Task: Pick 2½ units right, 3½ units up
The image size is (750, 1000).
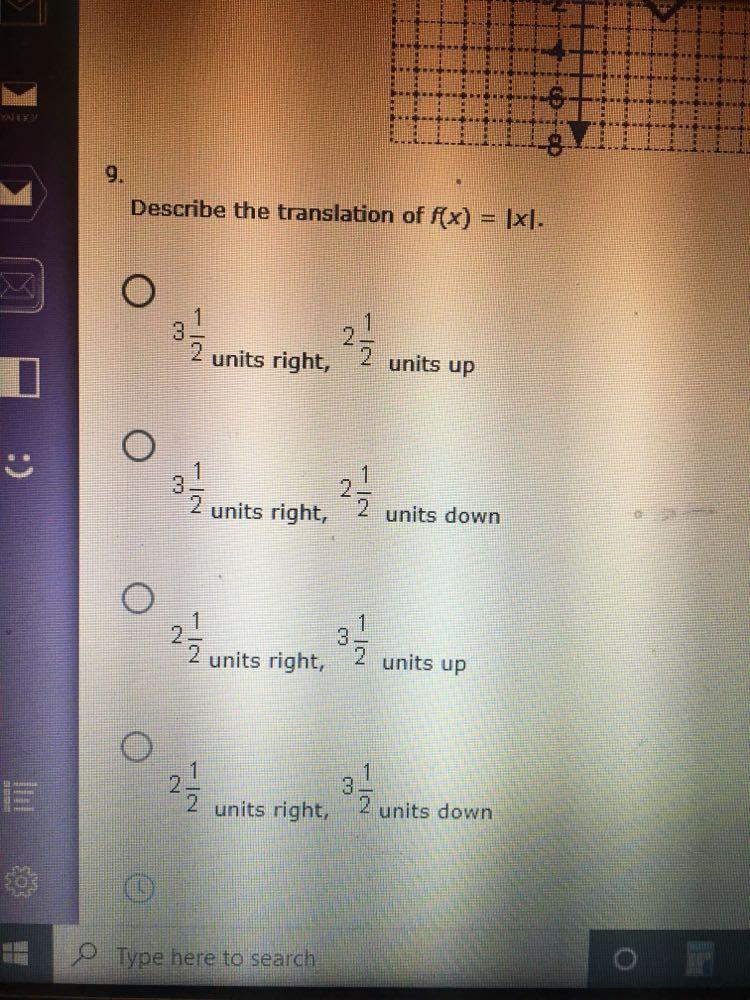Action: coord(138,598)
